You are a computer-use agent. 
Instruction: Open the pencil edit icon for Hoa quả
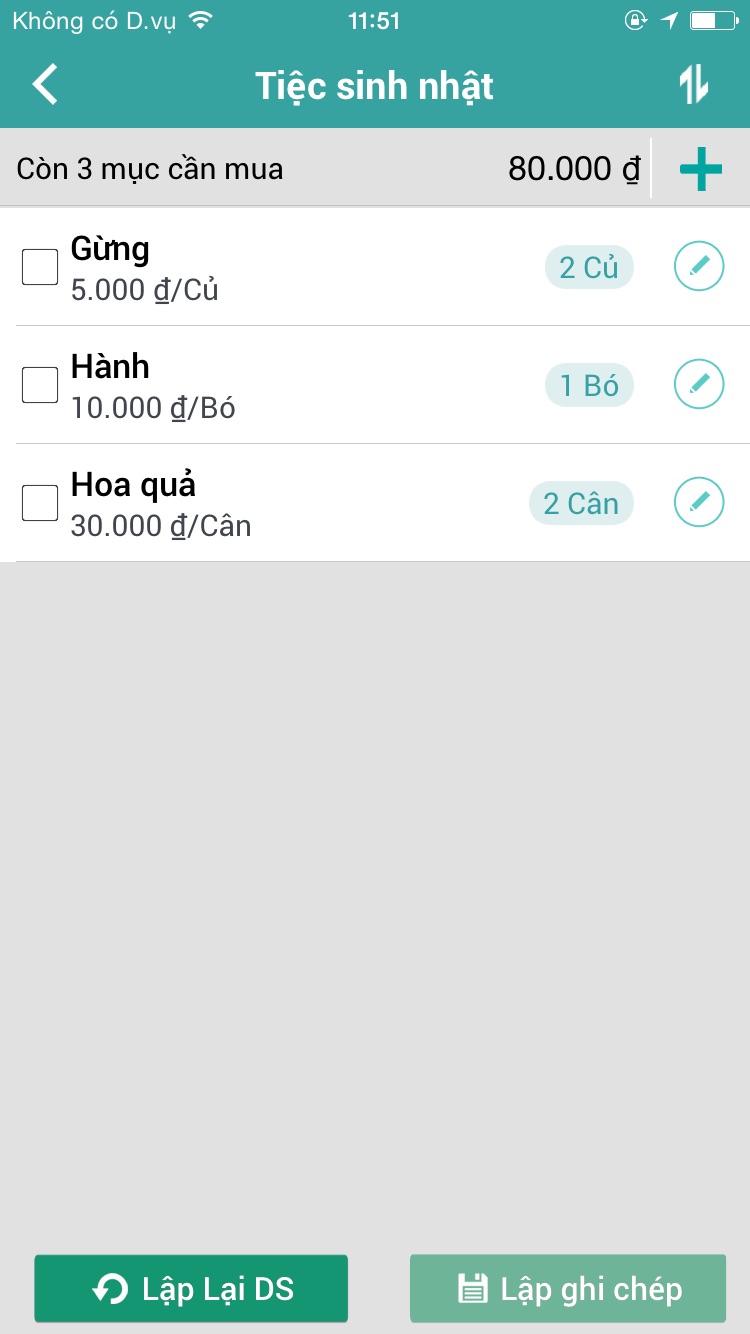coord(699,503)
